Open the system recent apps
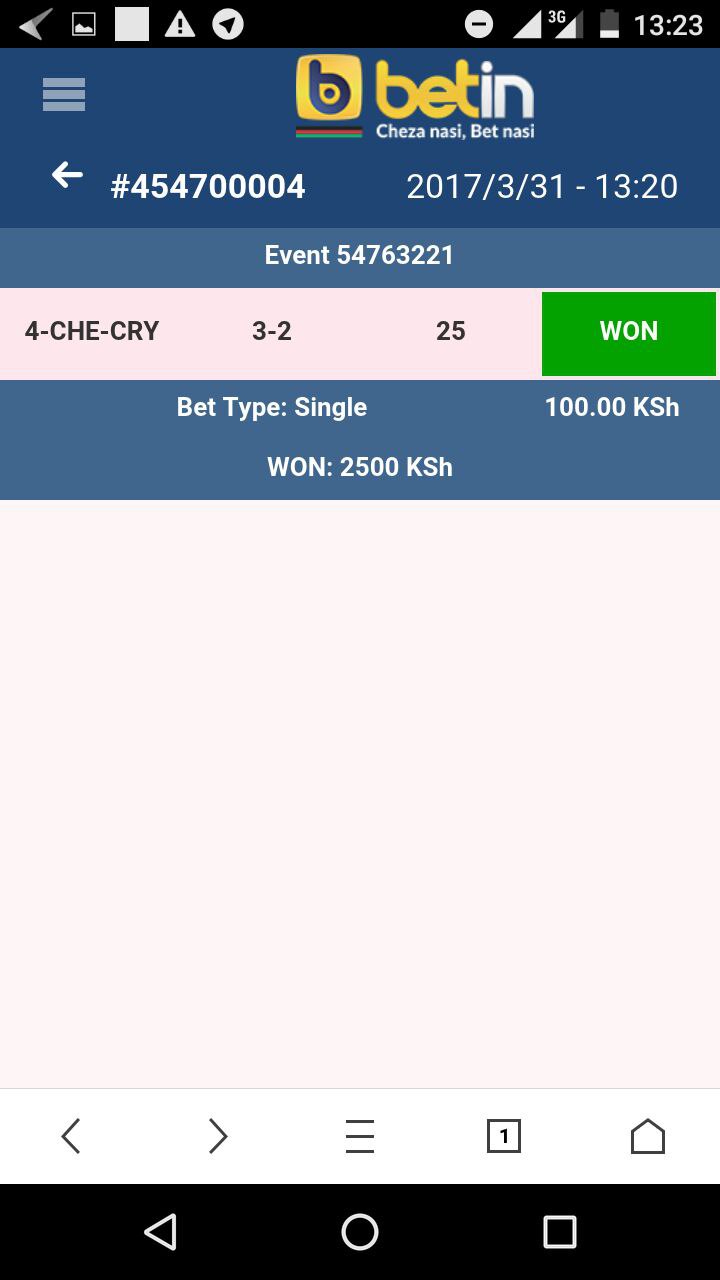 (560, 1232)
